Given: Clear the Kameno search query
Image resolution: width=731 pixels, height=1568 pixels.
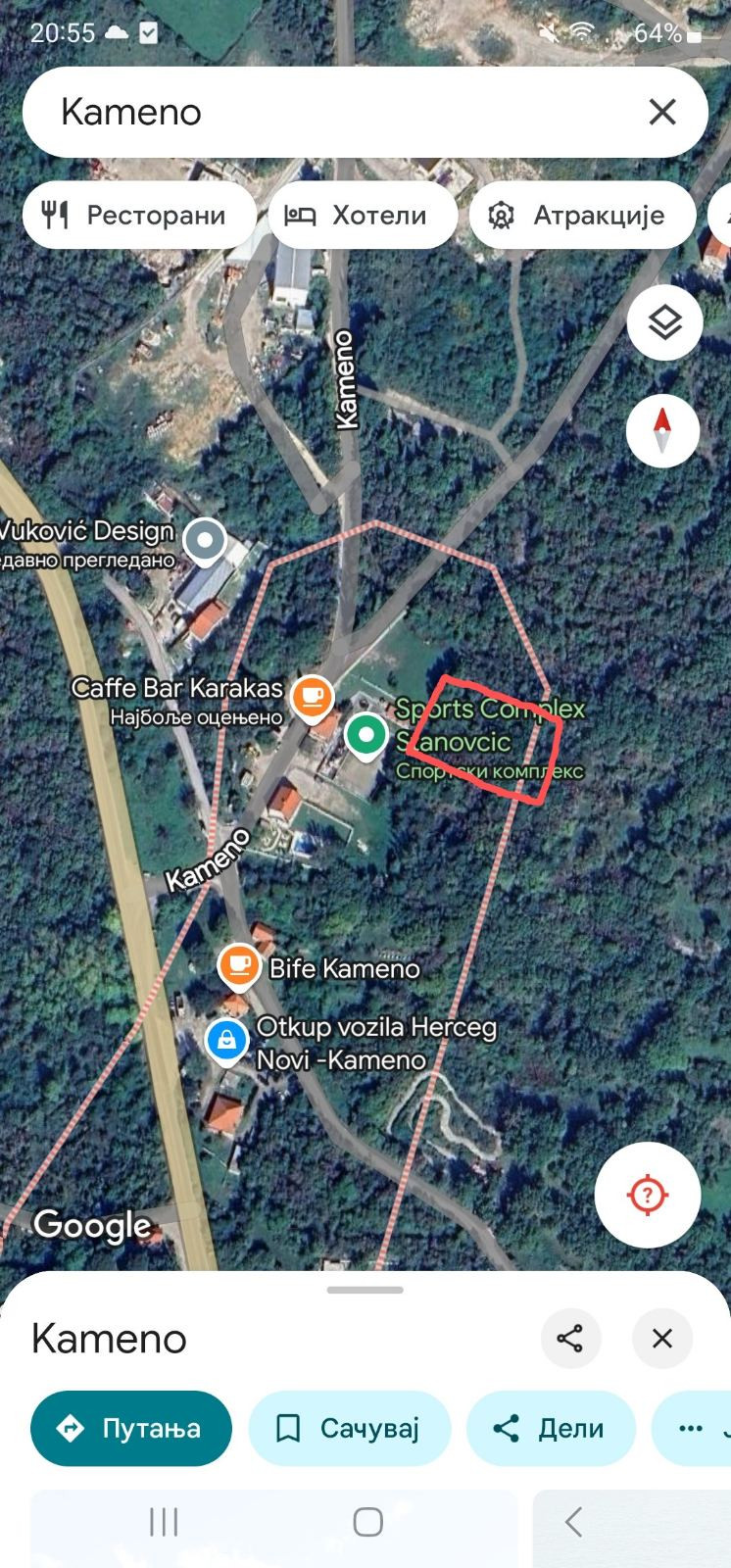Looking at the screenshot, I should coord(662,112).
